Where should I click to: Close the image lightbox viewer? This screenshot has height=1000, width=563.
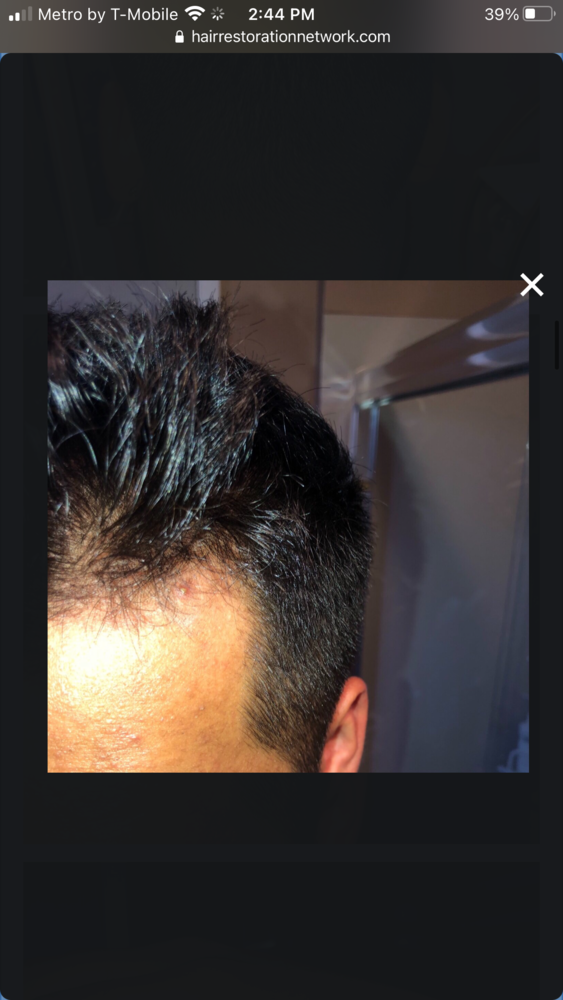click(x=532, y=284)
